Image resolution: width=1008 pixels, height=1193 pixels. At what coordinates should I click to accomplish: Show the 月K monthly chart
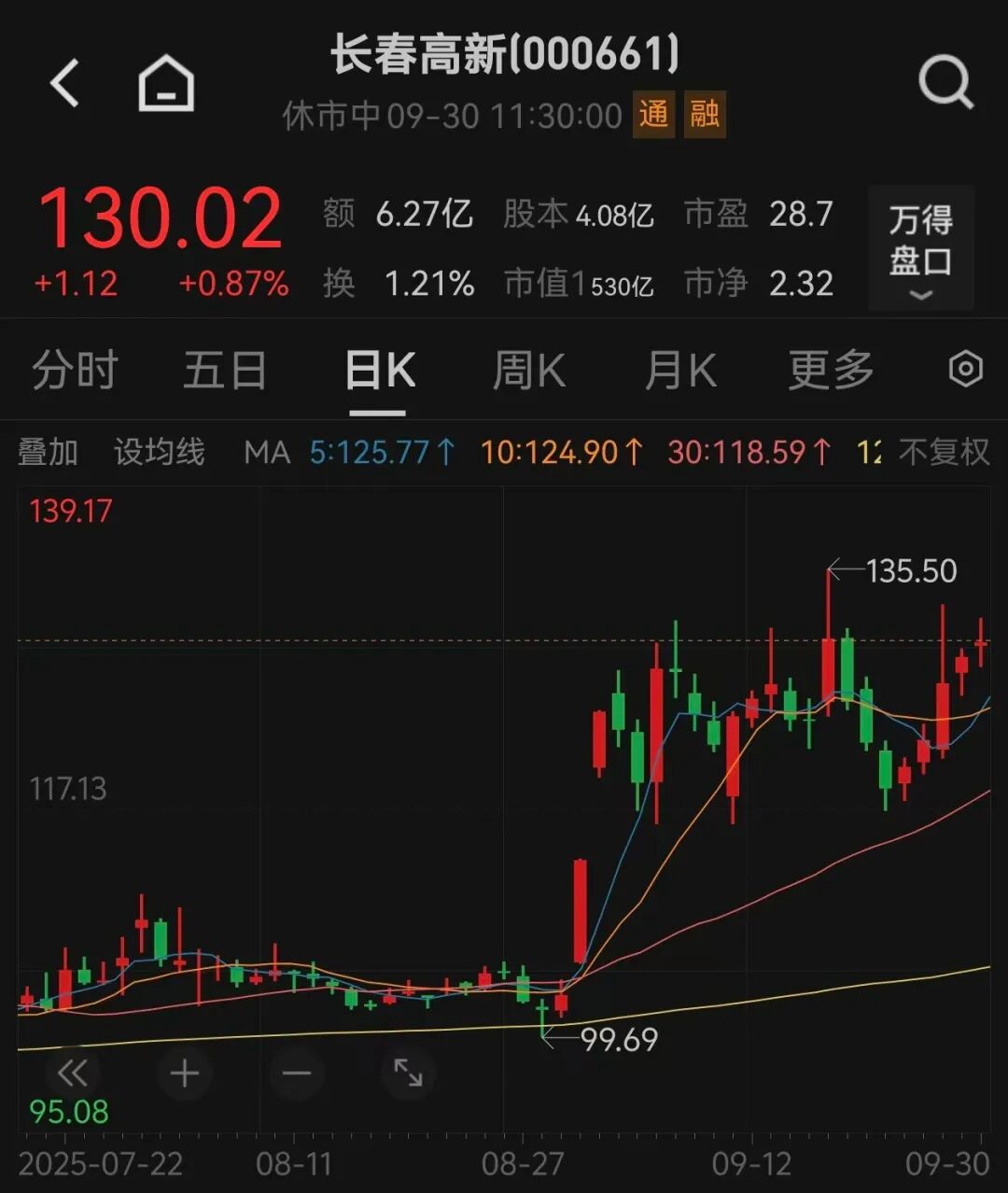click(680, 371)
